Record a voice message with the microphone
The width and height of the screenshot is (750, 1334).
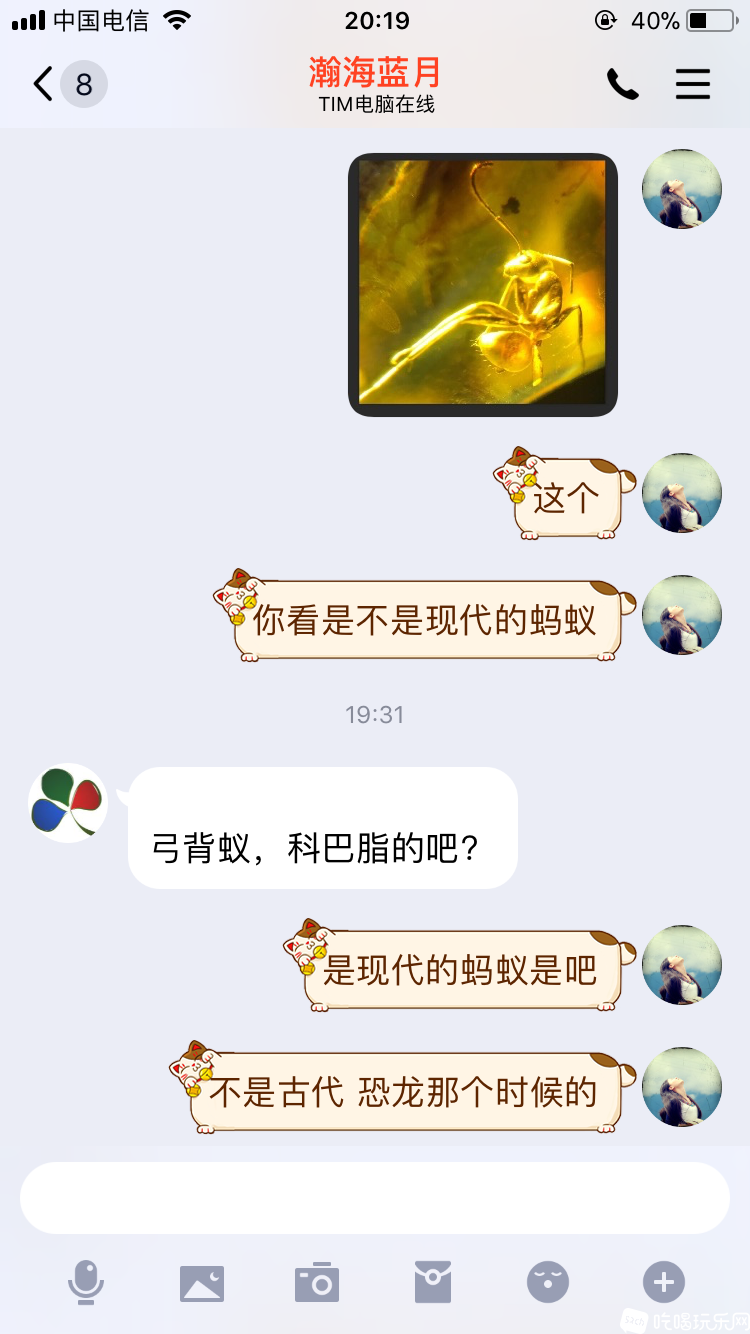pos(86,1282)
